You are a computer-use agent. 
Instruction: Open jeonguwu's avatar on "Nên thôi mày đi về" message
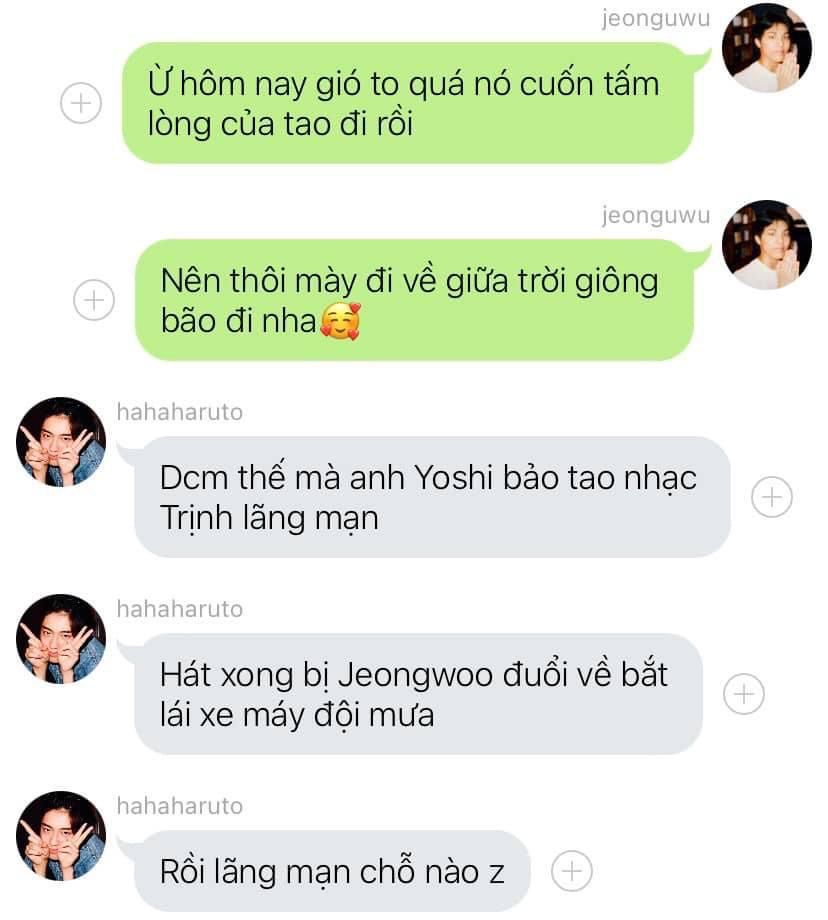click(767, 245)
